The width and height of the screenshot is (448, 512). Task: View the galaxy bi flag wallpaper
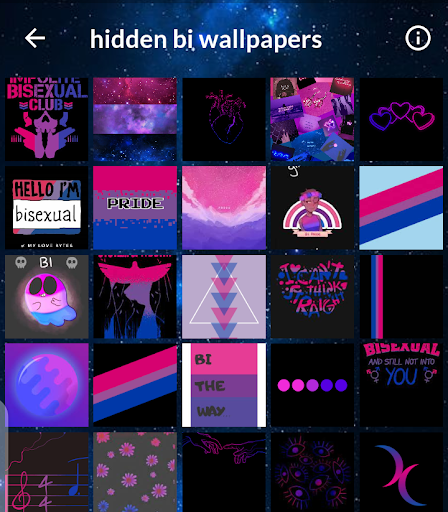(x=135, y=119)
